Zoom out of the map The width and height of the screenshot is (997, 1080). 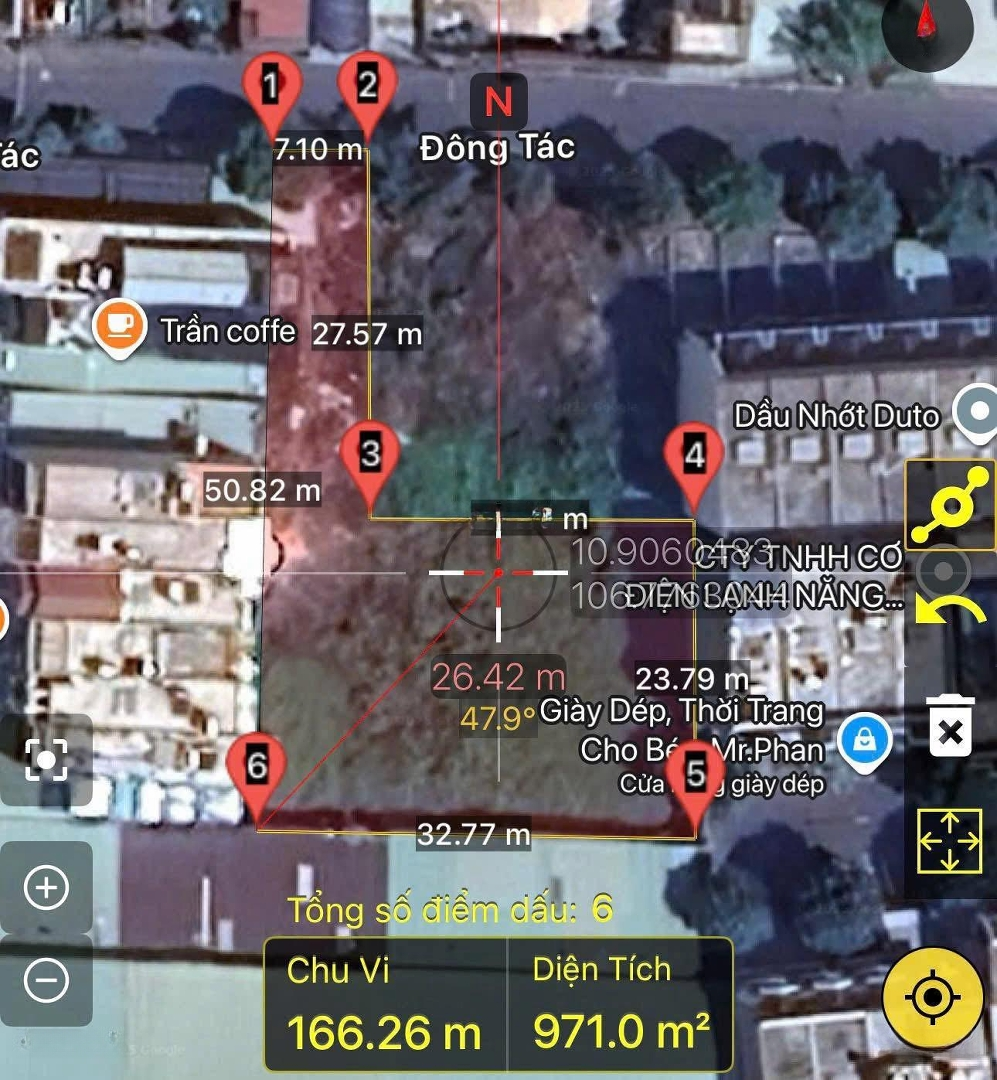coord(47,981)
